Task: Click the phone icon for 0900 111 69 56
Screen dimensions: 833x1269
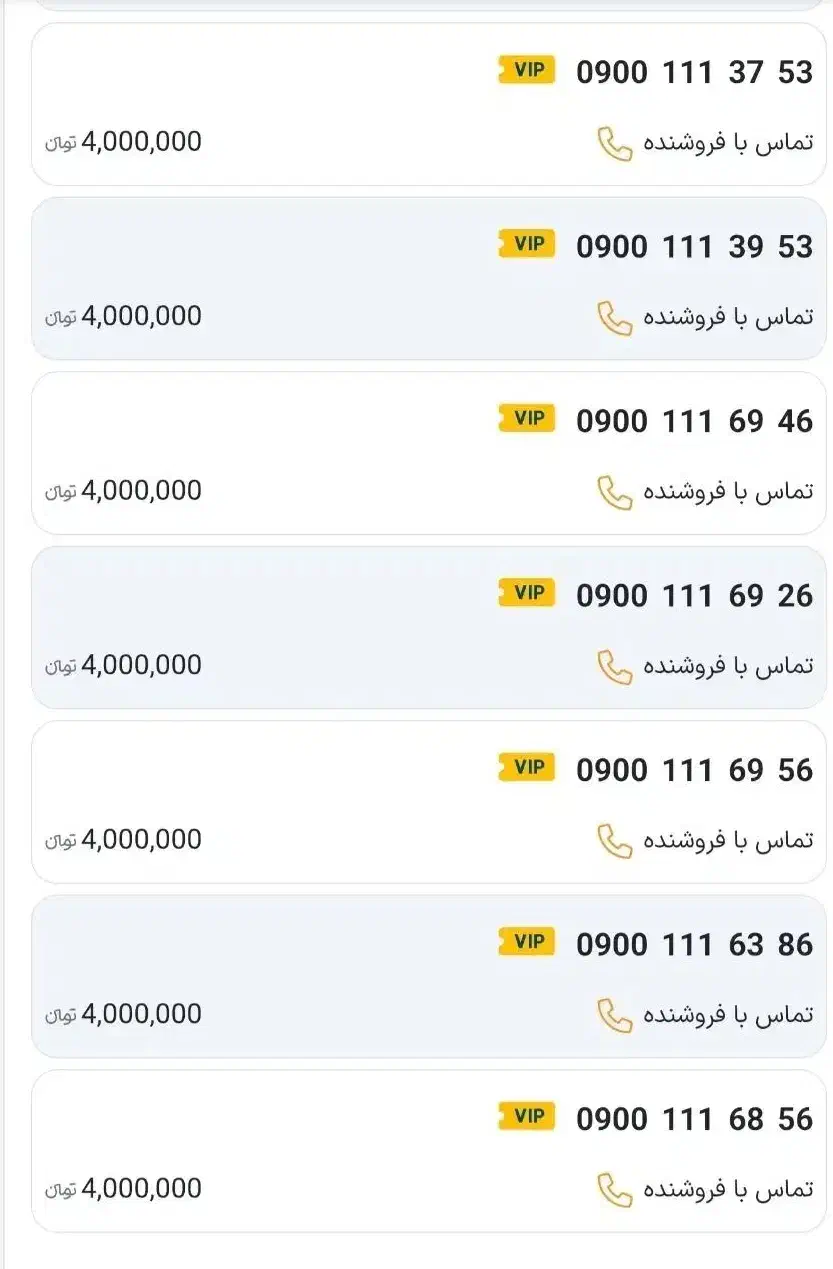Action: click(615, 840)
